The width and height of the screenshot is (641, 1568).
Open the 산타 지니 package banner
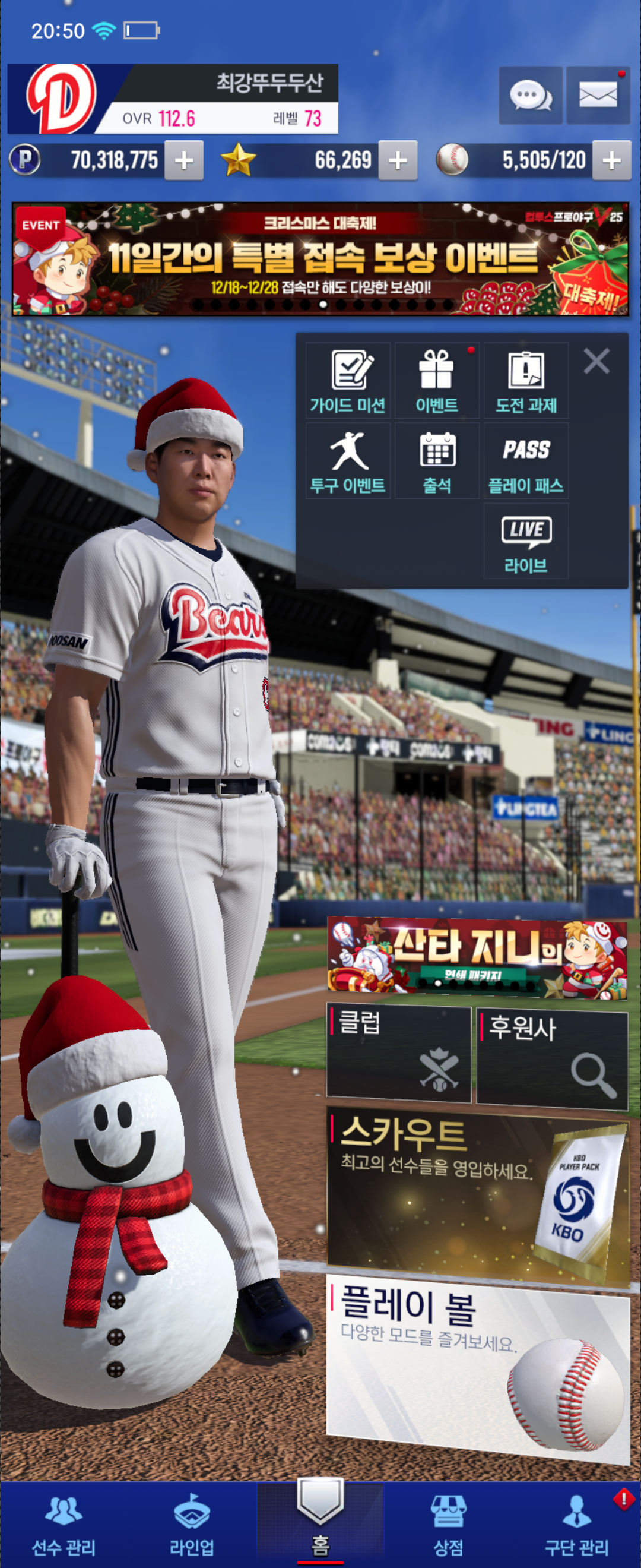click(477, 956)
